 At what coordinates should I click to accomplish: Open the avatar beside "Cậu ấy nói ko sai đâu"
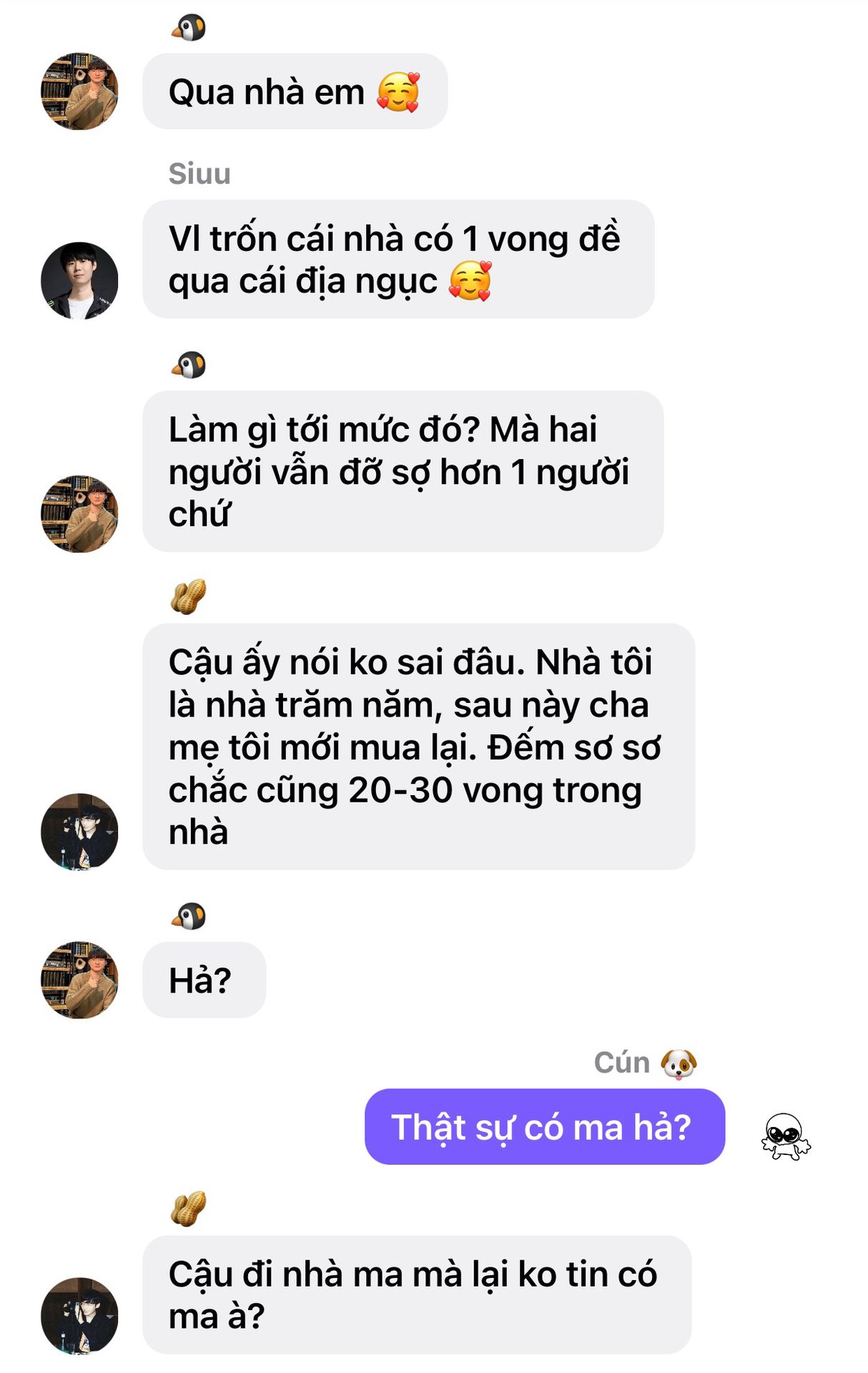(x=79, y=832)
